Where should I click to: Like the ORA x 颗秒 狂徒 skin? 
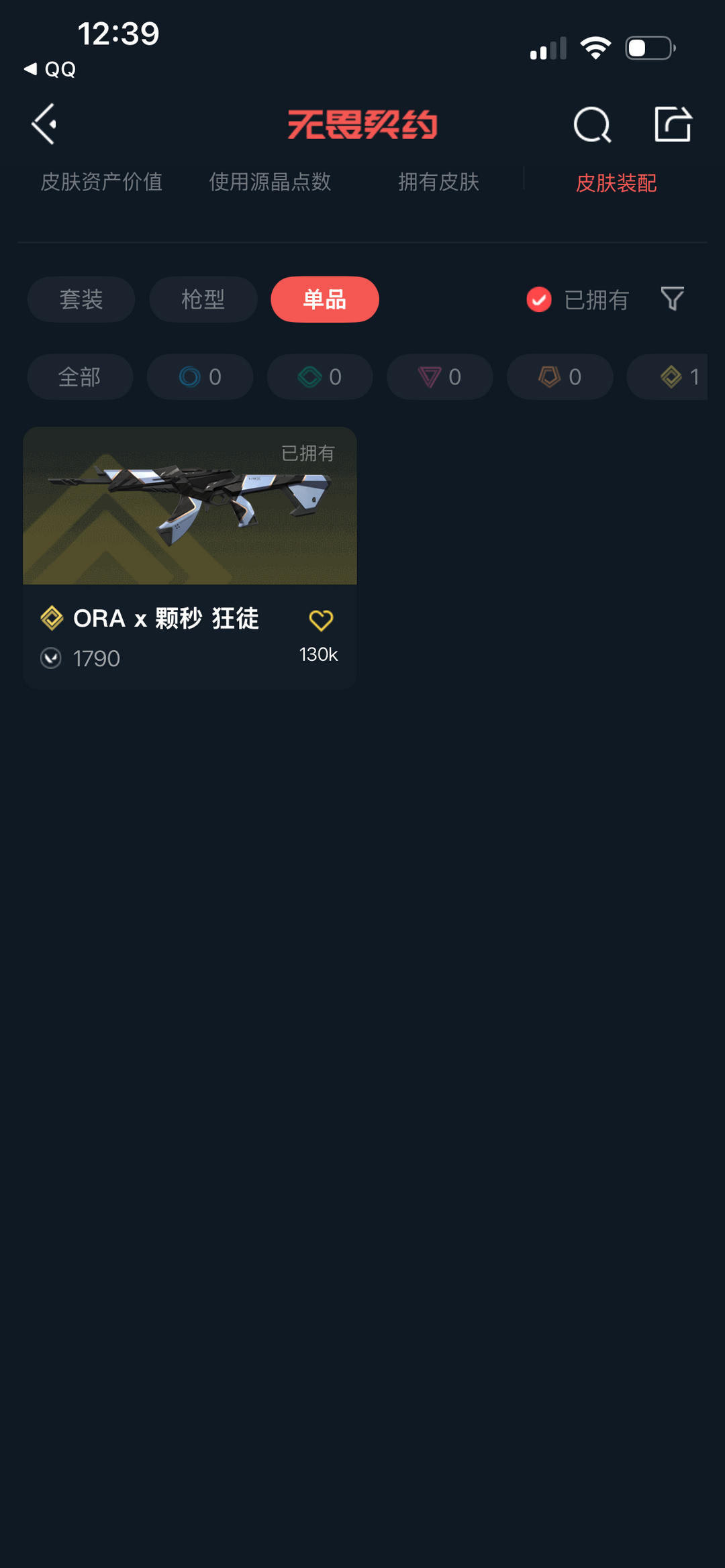[x=321, y=621]
